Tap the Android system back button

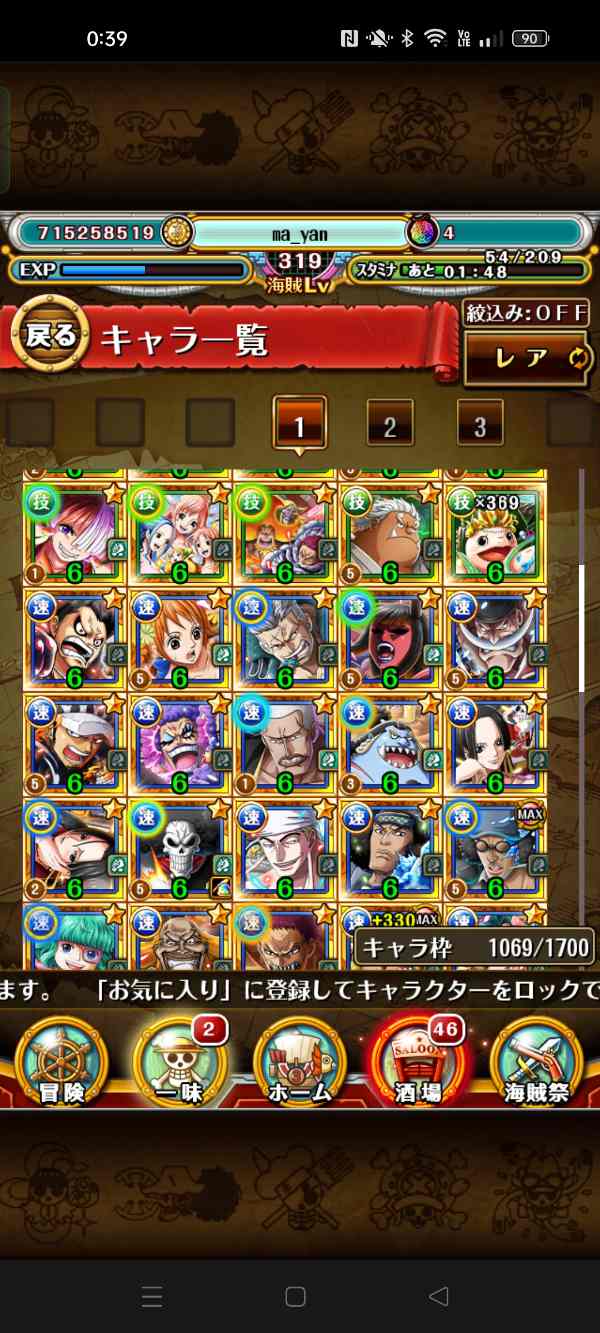point(438,1297)
